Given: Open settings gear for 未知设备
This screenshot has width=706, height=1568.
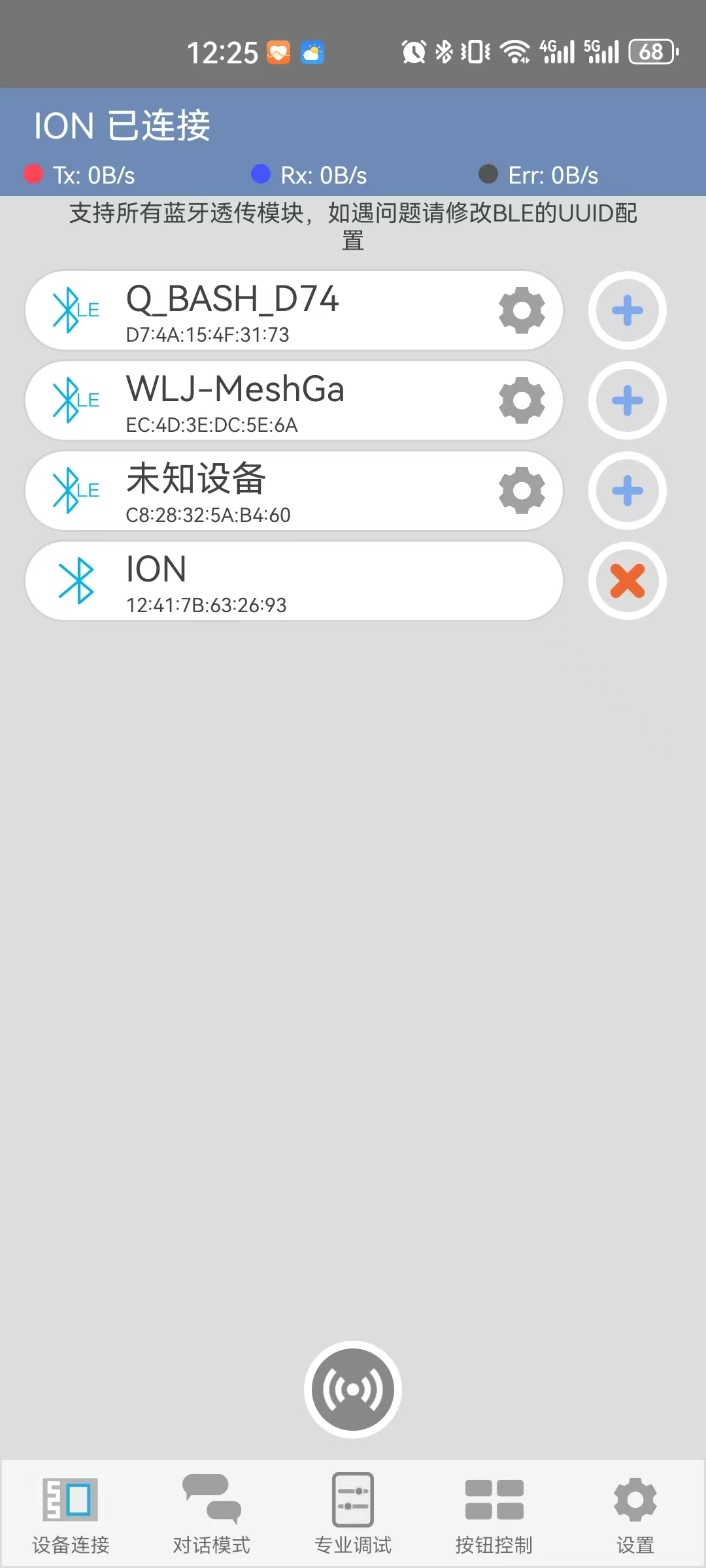Looking at the screenshot, I should click(522, 491).
